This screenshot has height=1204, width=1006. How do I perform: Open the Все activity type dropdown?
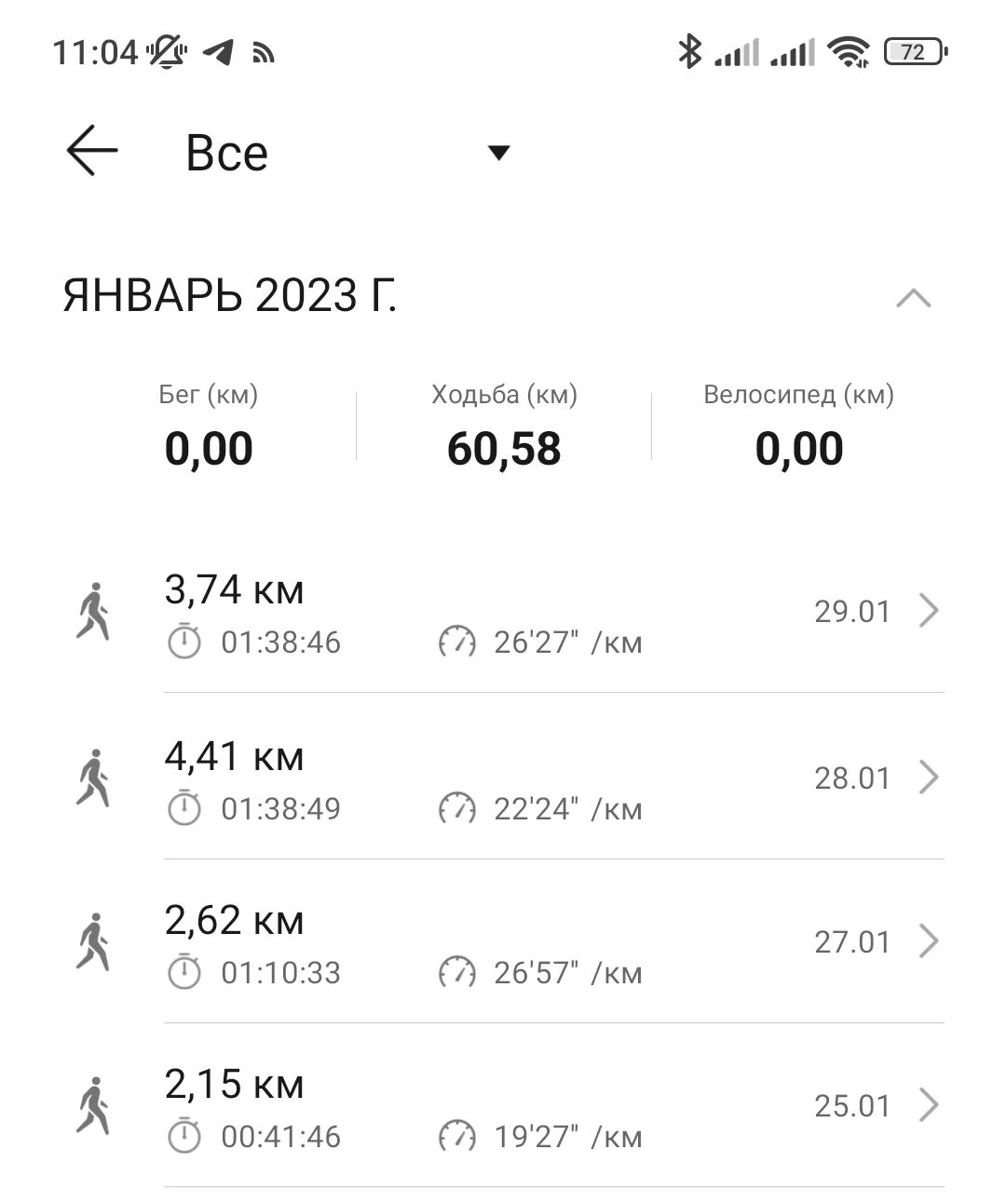coord(347,153)
